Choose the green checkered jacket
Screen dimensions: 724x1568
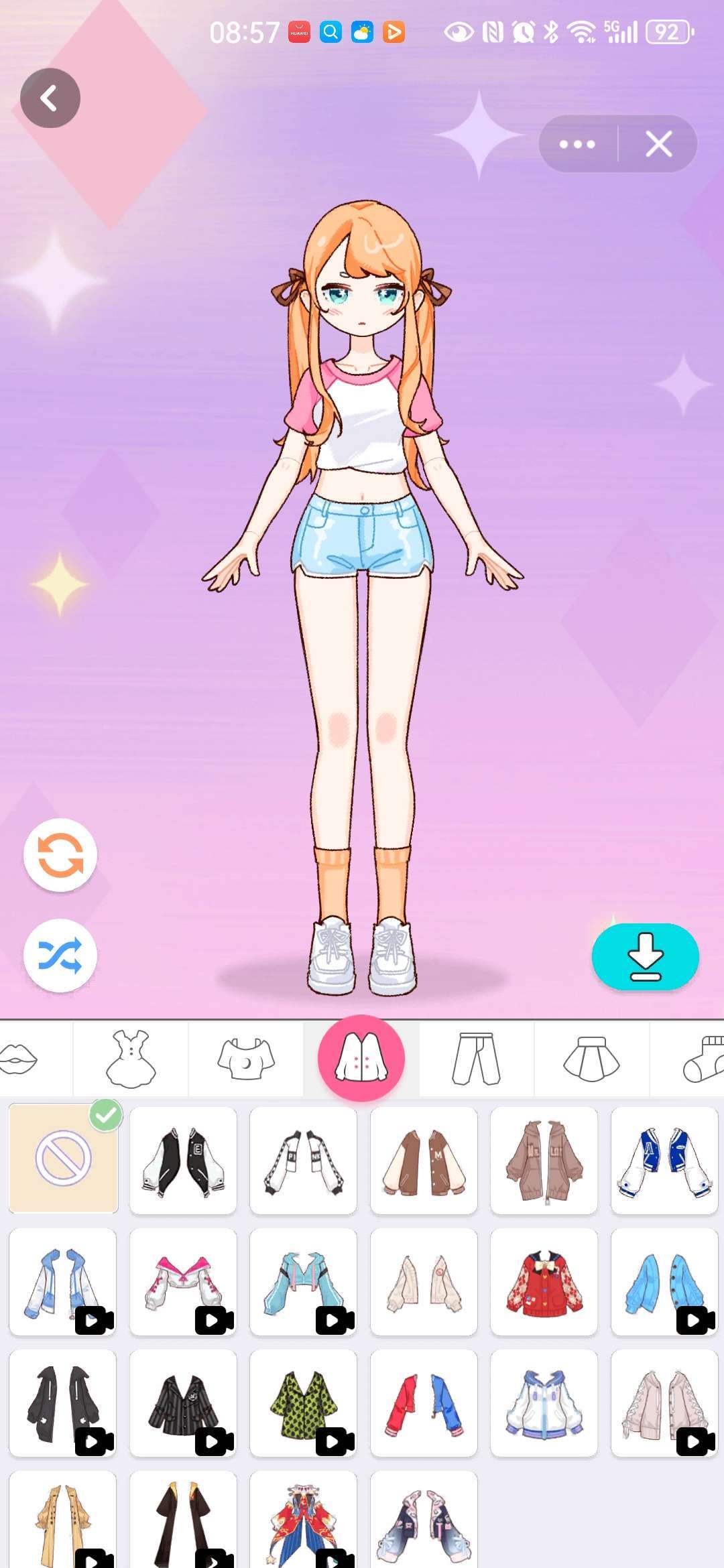click(x=303, y=1402)
